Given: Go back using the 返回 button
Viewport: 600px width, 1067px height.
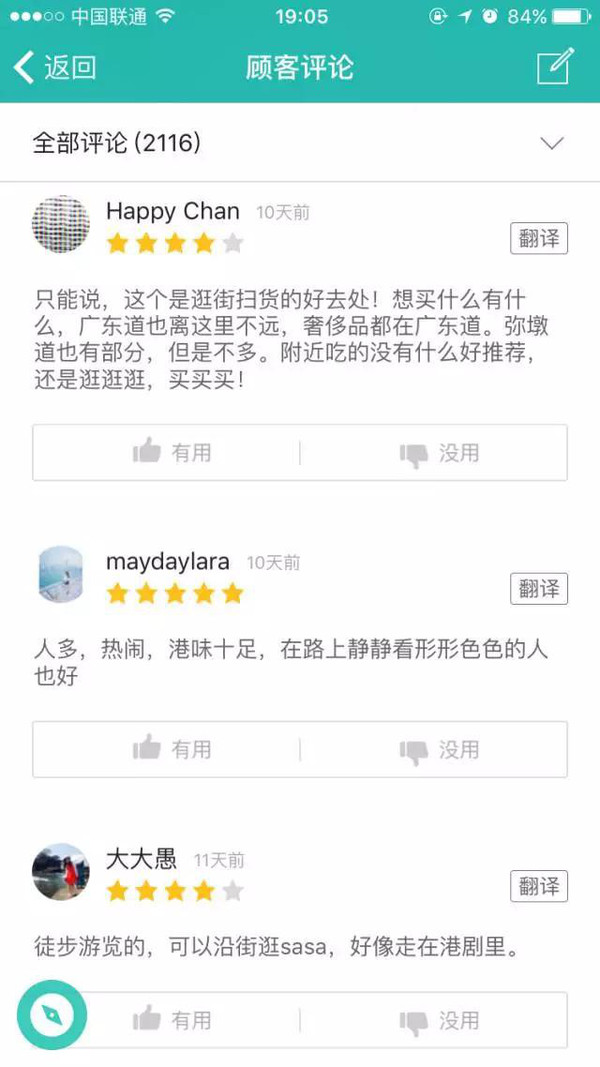Looking at the screenshot, I should (55, 67).
